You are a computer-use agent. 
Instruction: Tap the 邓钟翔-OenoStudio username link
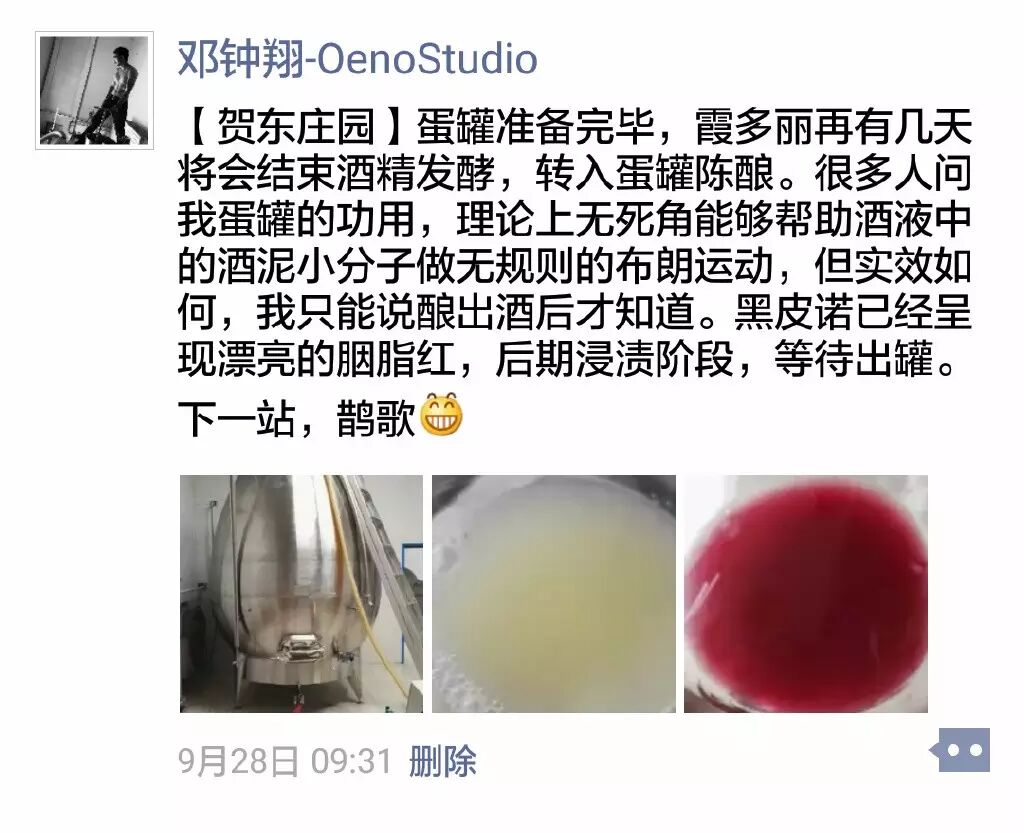tap(357, 58)
